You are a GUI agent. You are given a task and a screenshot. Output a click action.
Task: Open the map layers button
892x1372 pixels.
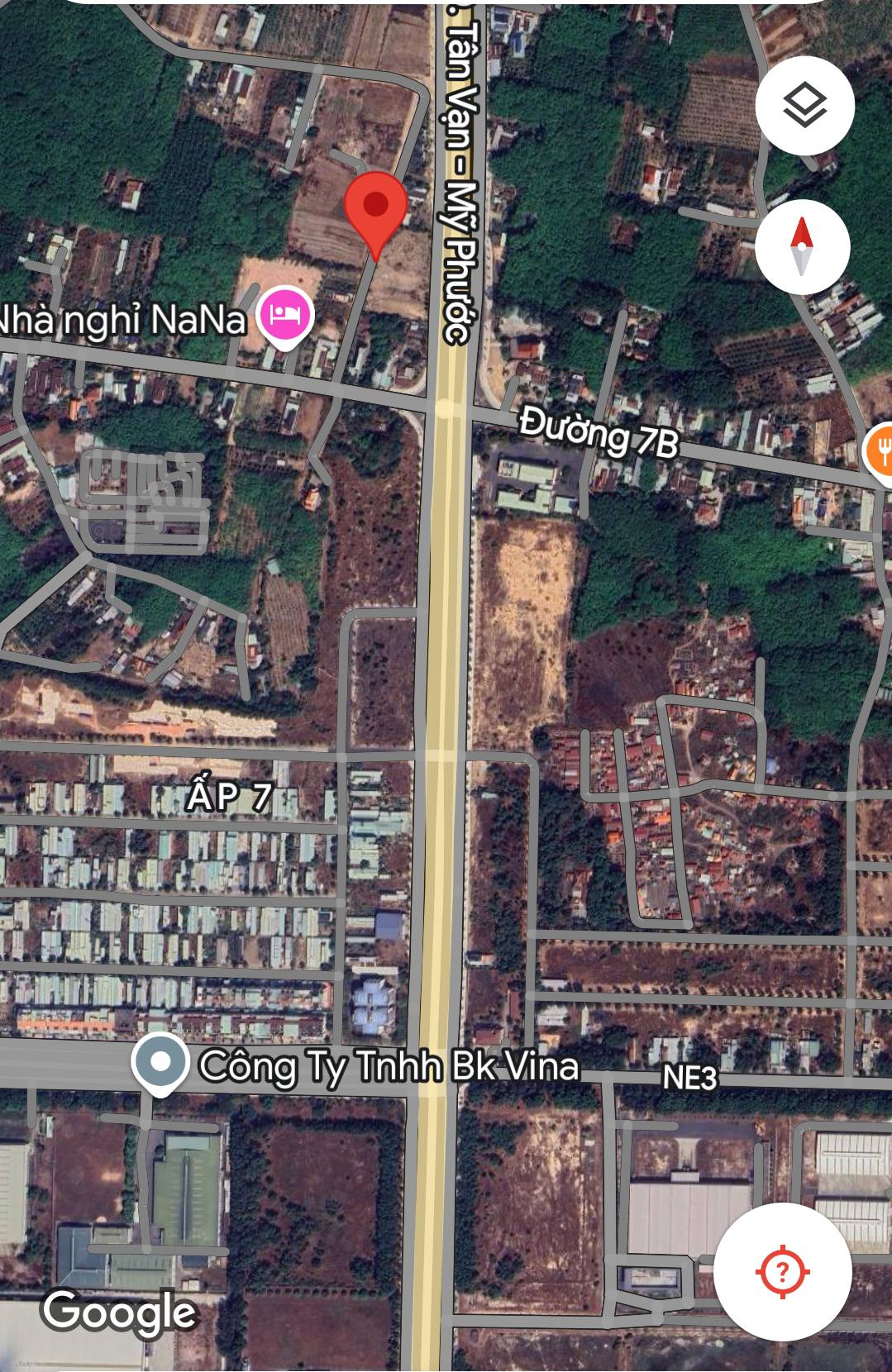pyautogui.click(x=804, y=106)
